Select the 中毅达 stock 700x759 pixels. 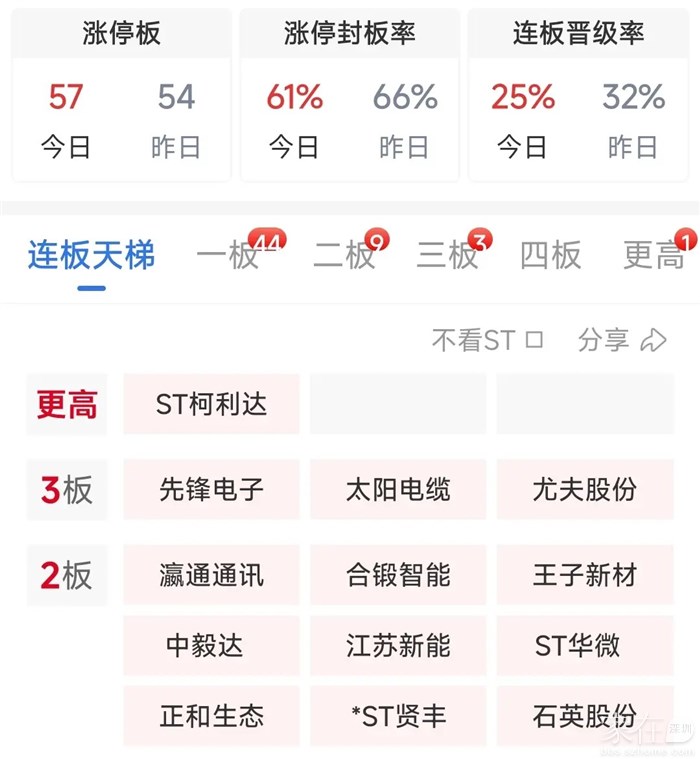pos(211,645)
